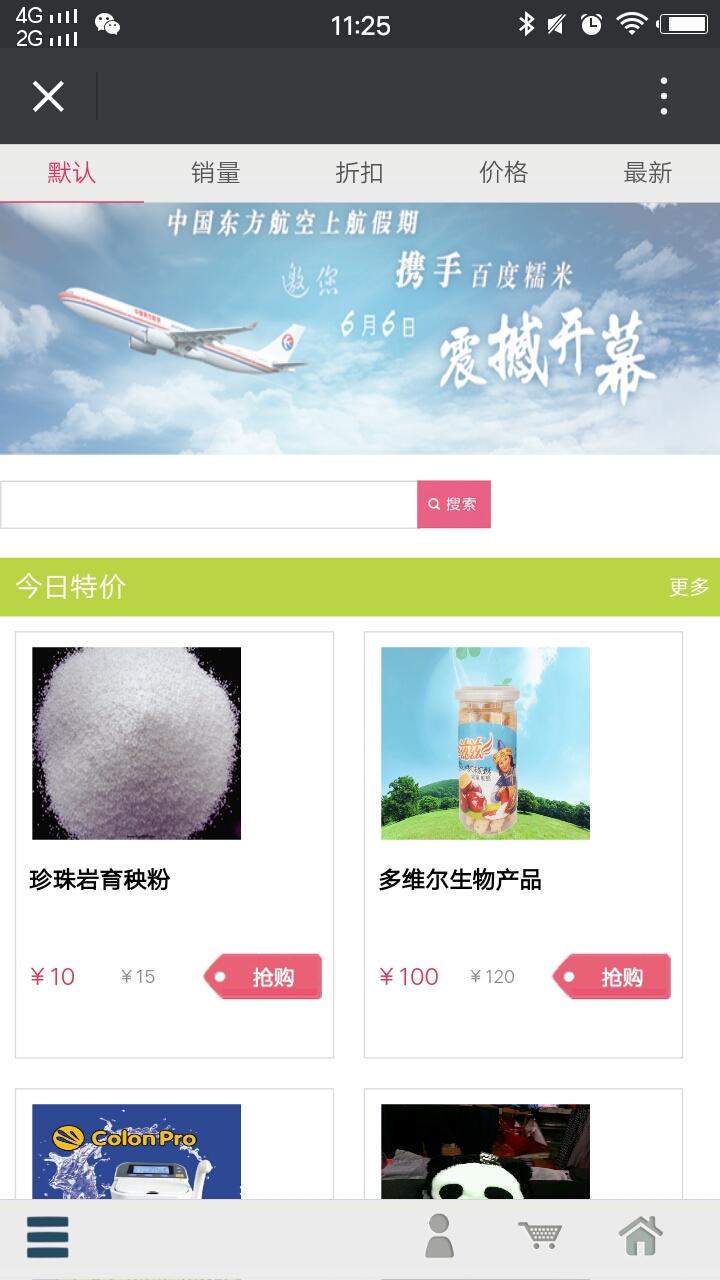Focus the product search field

click(x=208, y=505)
